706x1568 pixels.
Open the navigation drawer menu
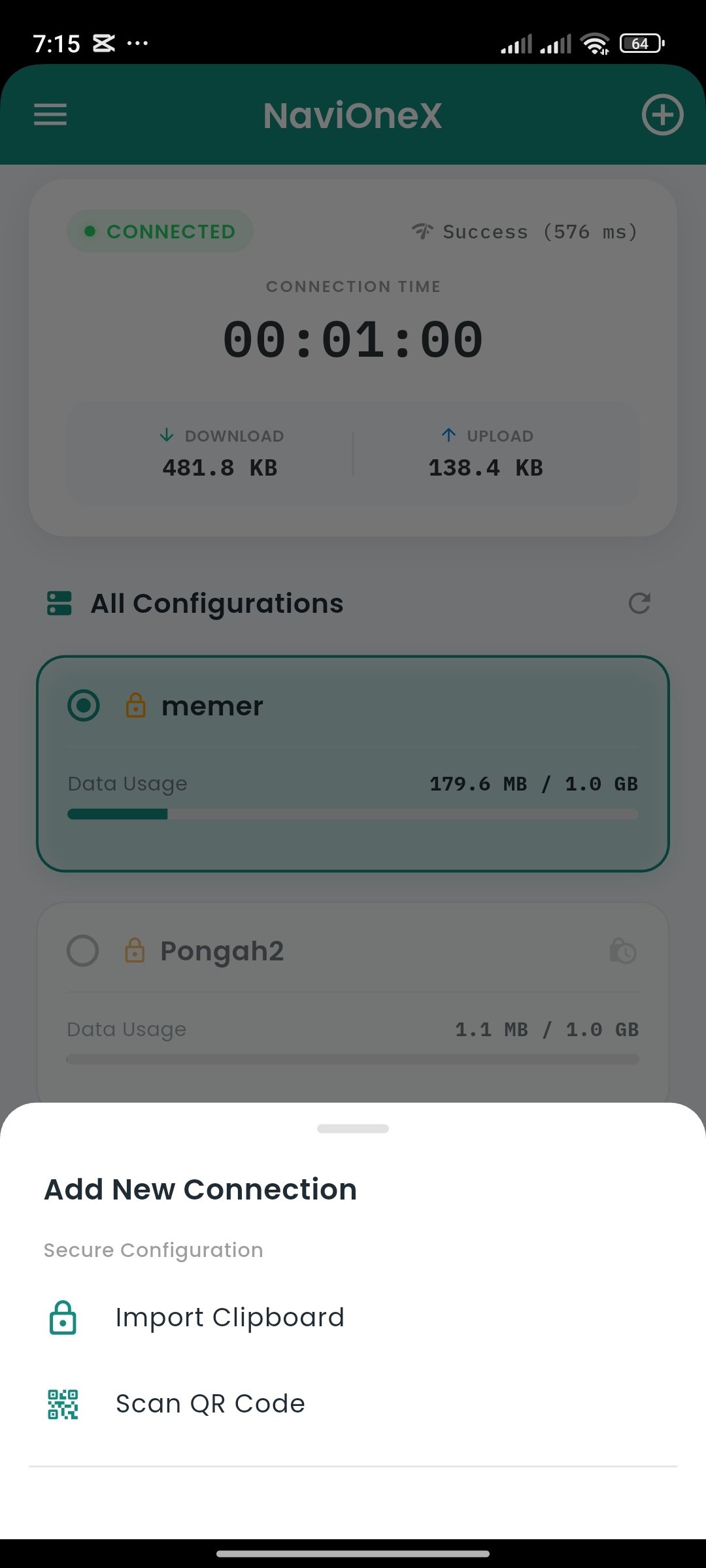tap(50, 114)
